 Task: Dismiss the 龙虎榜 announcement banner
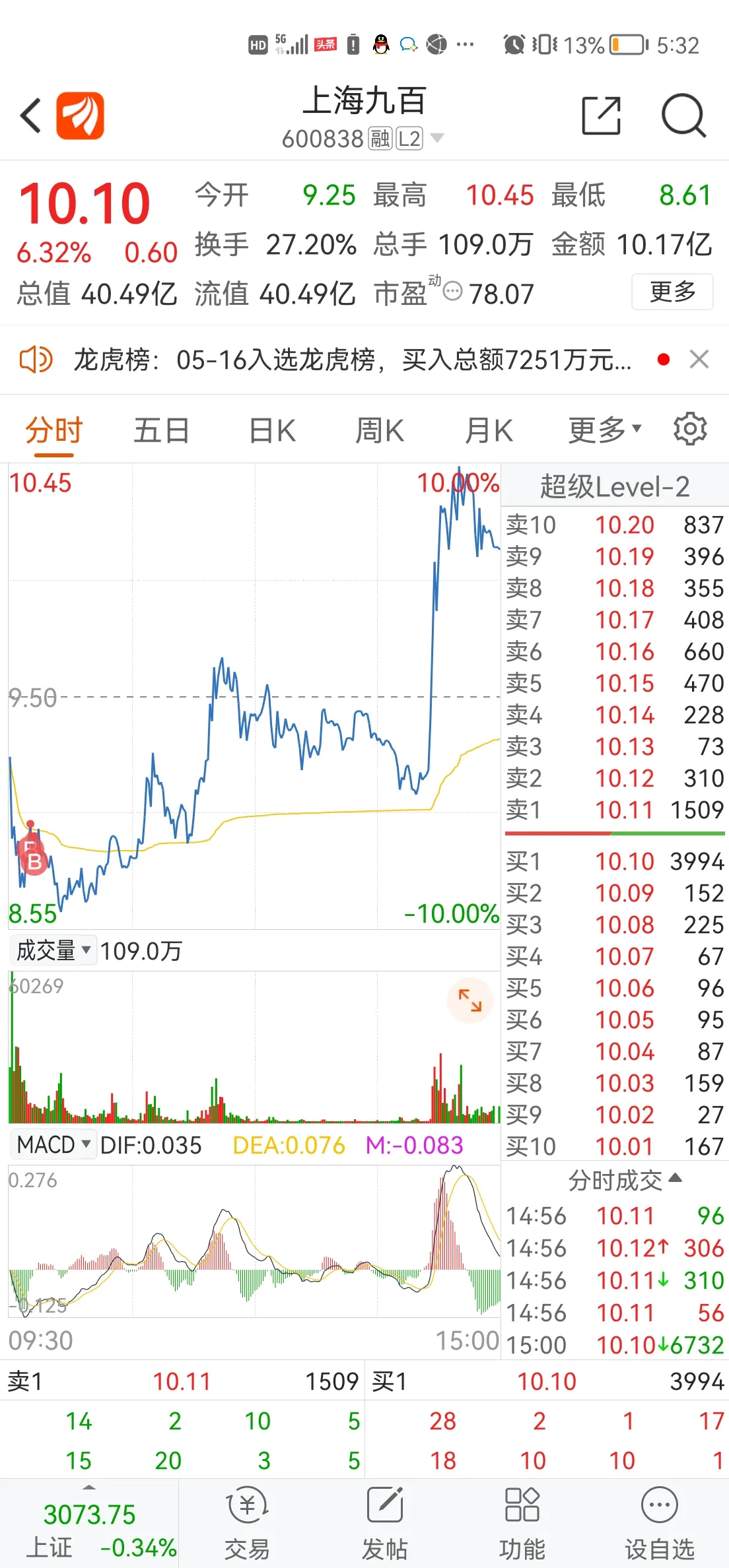[699, 360]
